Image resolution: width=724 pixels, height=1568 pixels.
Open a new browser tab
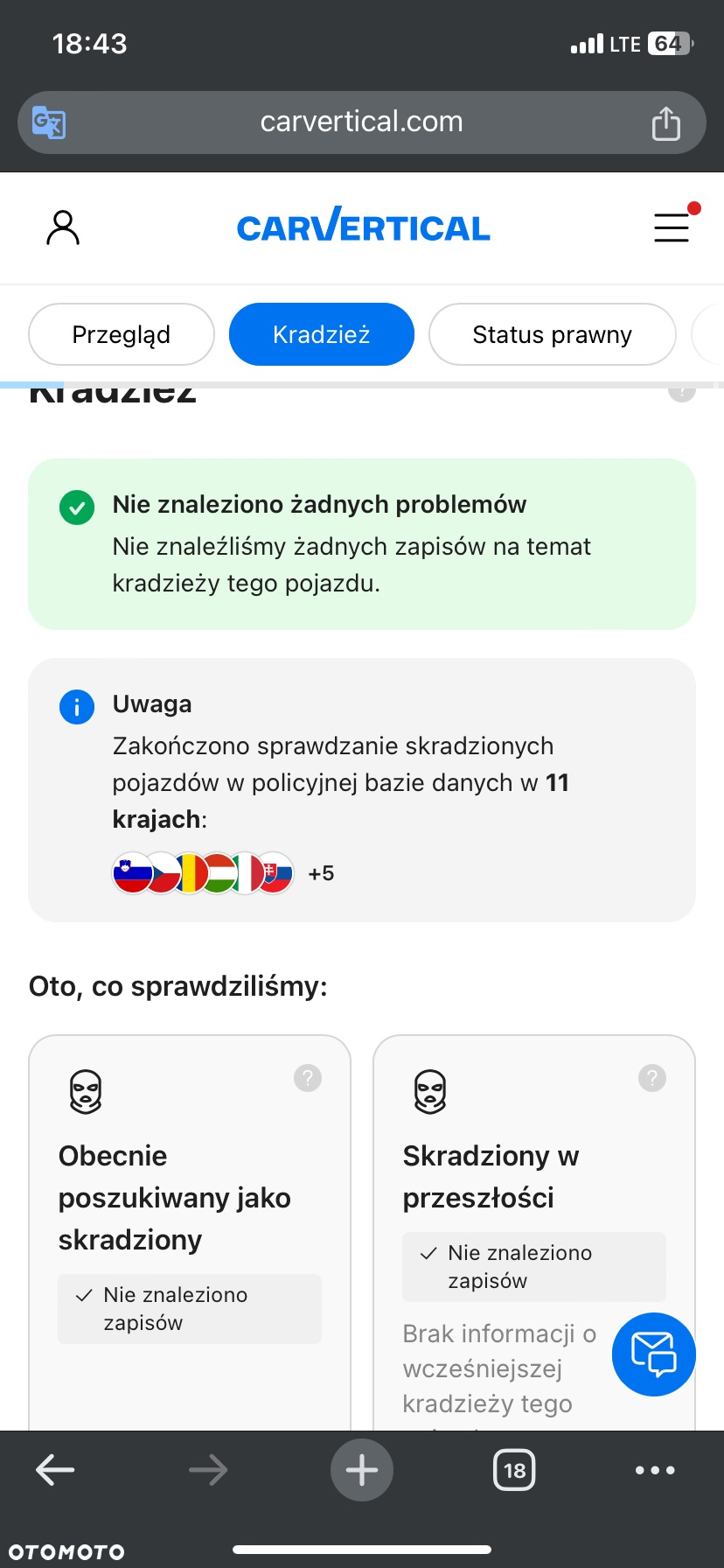pos(362,1470)
